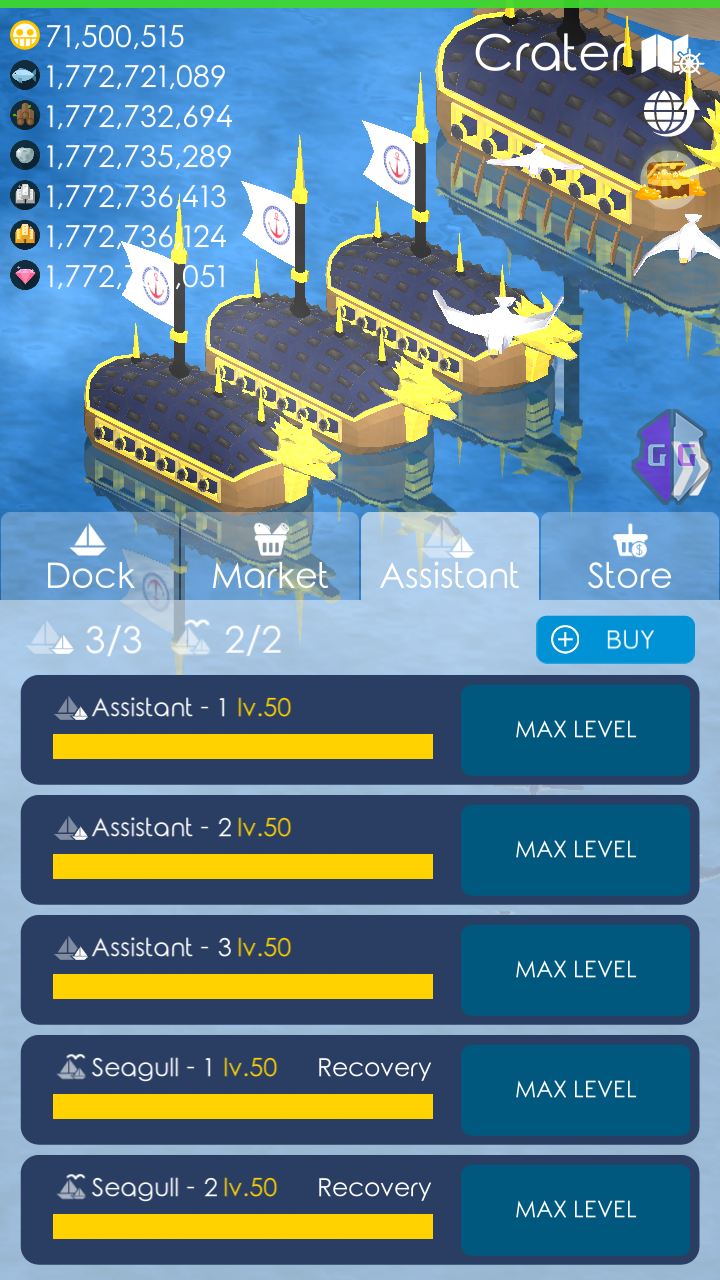Open the globe travel icon
720x1280 pixels.
click(x=669, y=112)
